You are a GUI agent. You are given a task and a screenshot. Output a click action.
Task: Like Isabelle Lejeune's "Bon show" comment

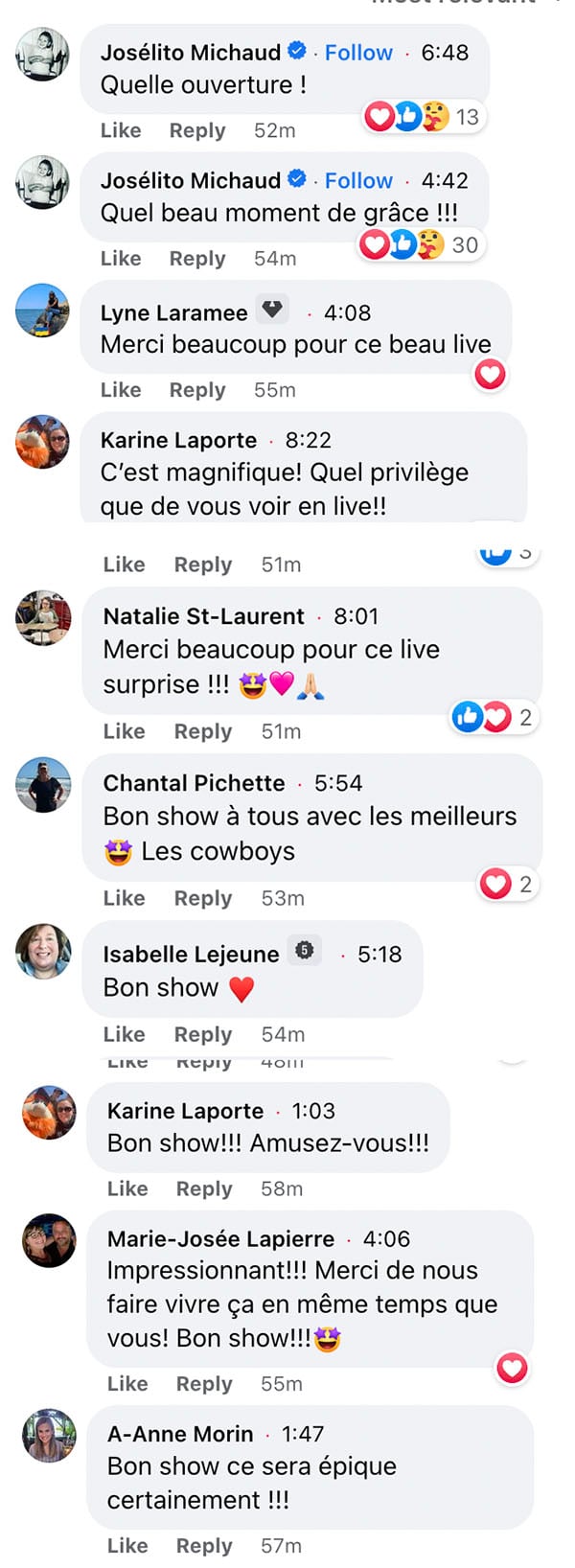[x=125, y=1034]
